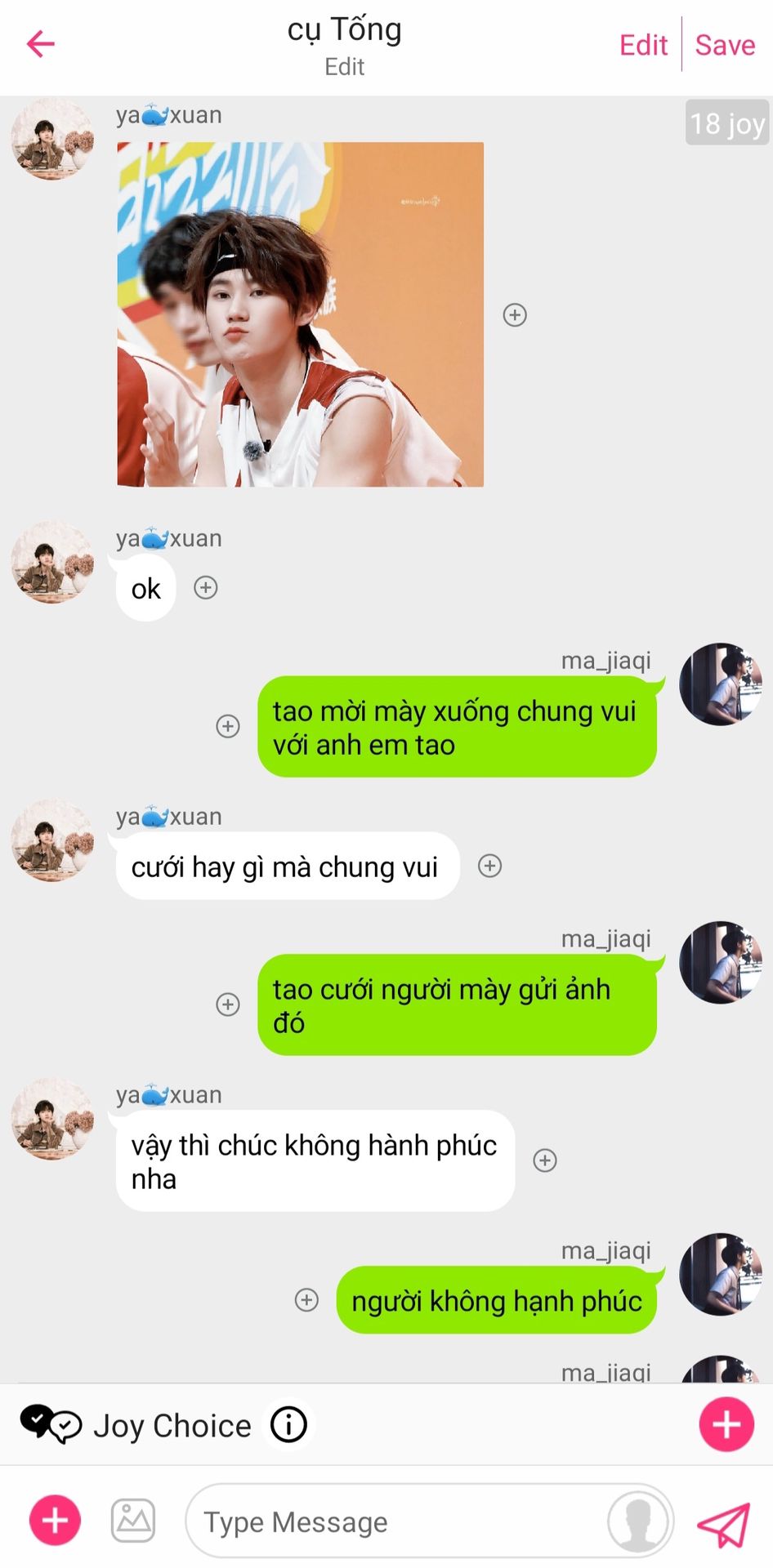
Task: Choose the sender character avatar in input
Action: 638,1521
